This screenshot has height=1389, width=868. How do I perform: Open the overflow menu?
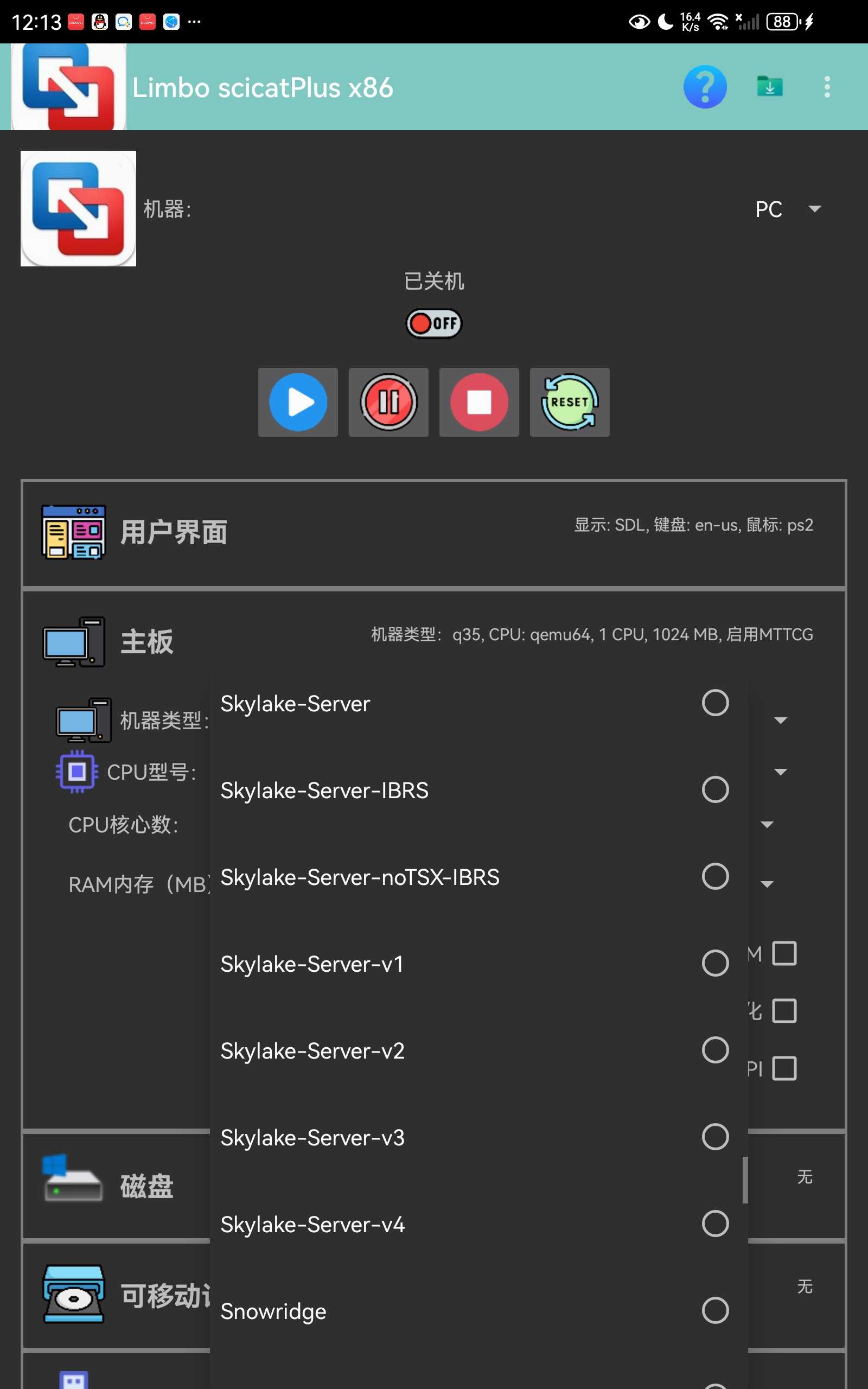tap(827, 87)
